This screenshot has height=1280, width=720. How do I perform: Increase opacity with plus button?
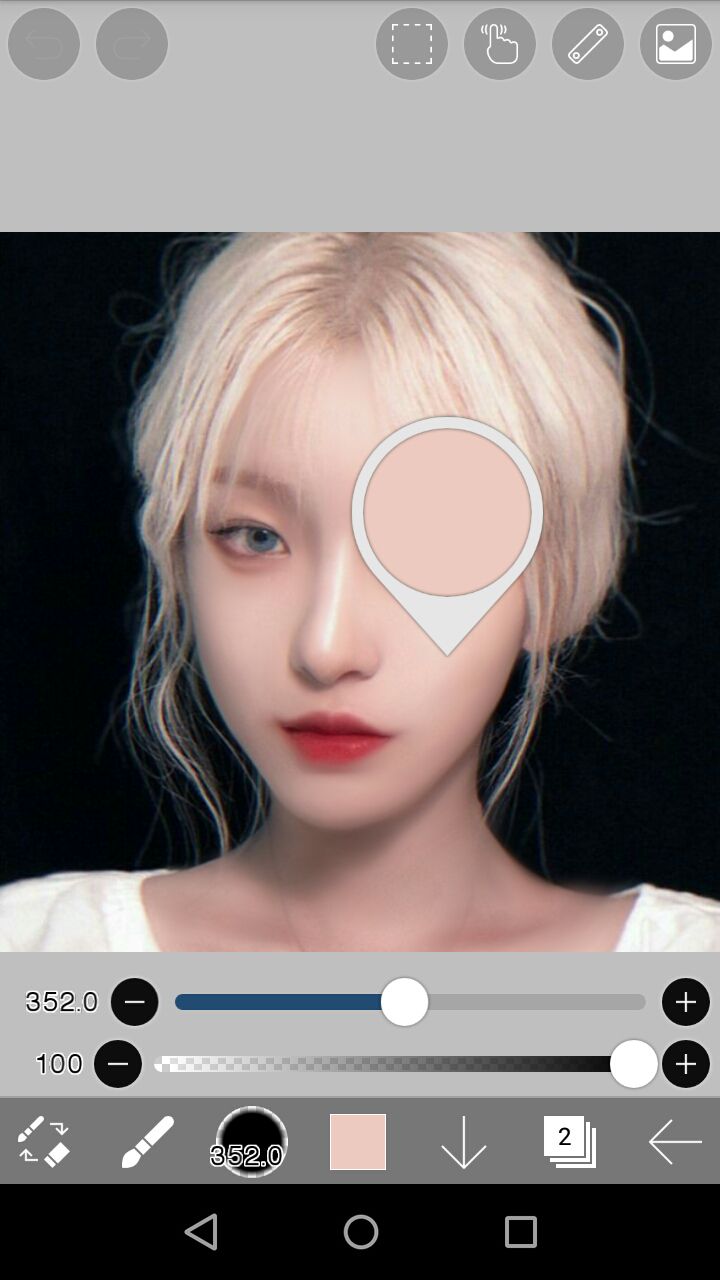click(685, 1064)
